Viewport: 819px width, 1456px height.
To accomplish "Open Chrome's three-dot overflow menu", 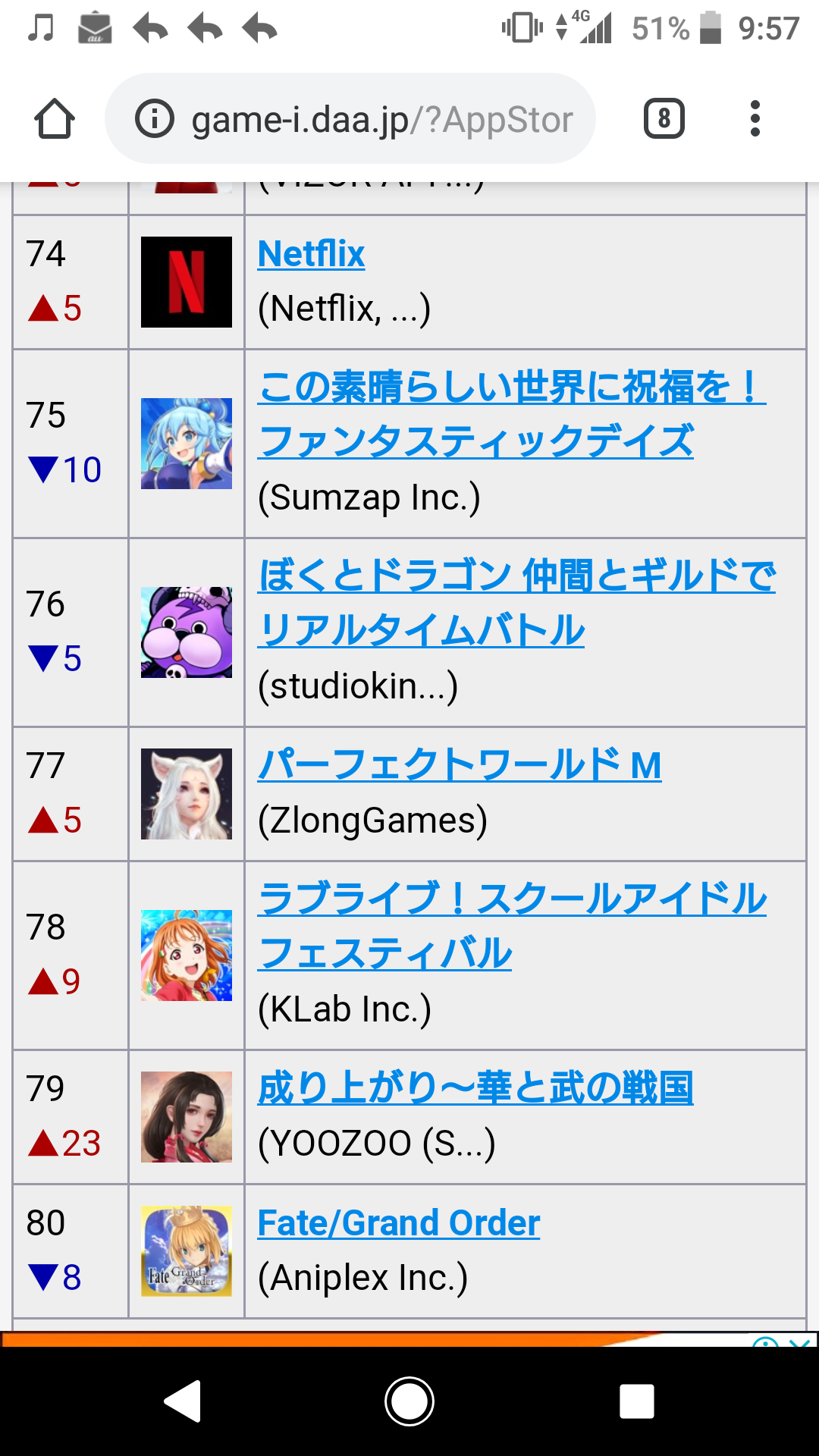I will (x=755, y=119).
